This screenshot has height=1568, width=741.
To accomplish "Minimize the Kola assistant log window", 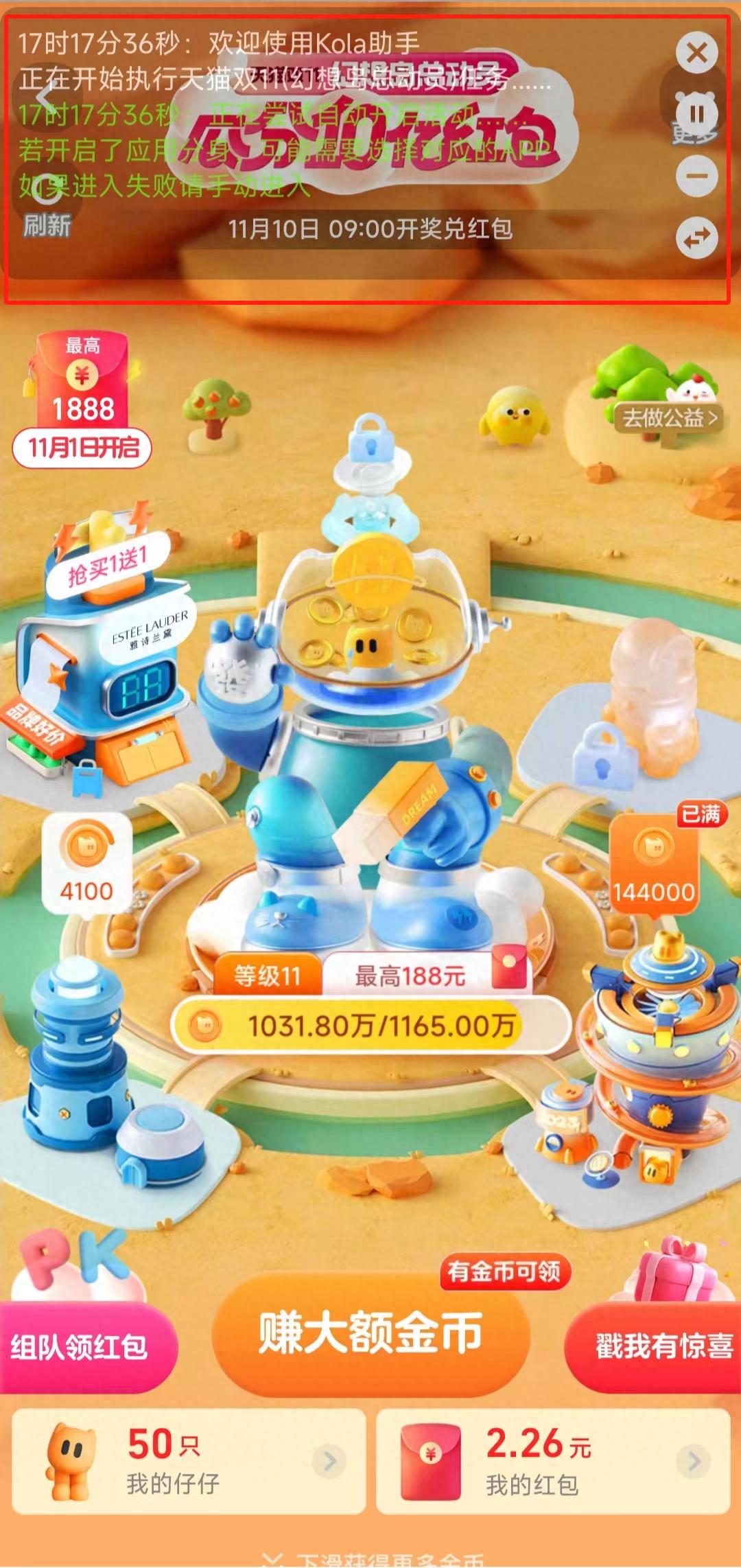I will (x=696, y=176).
